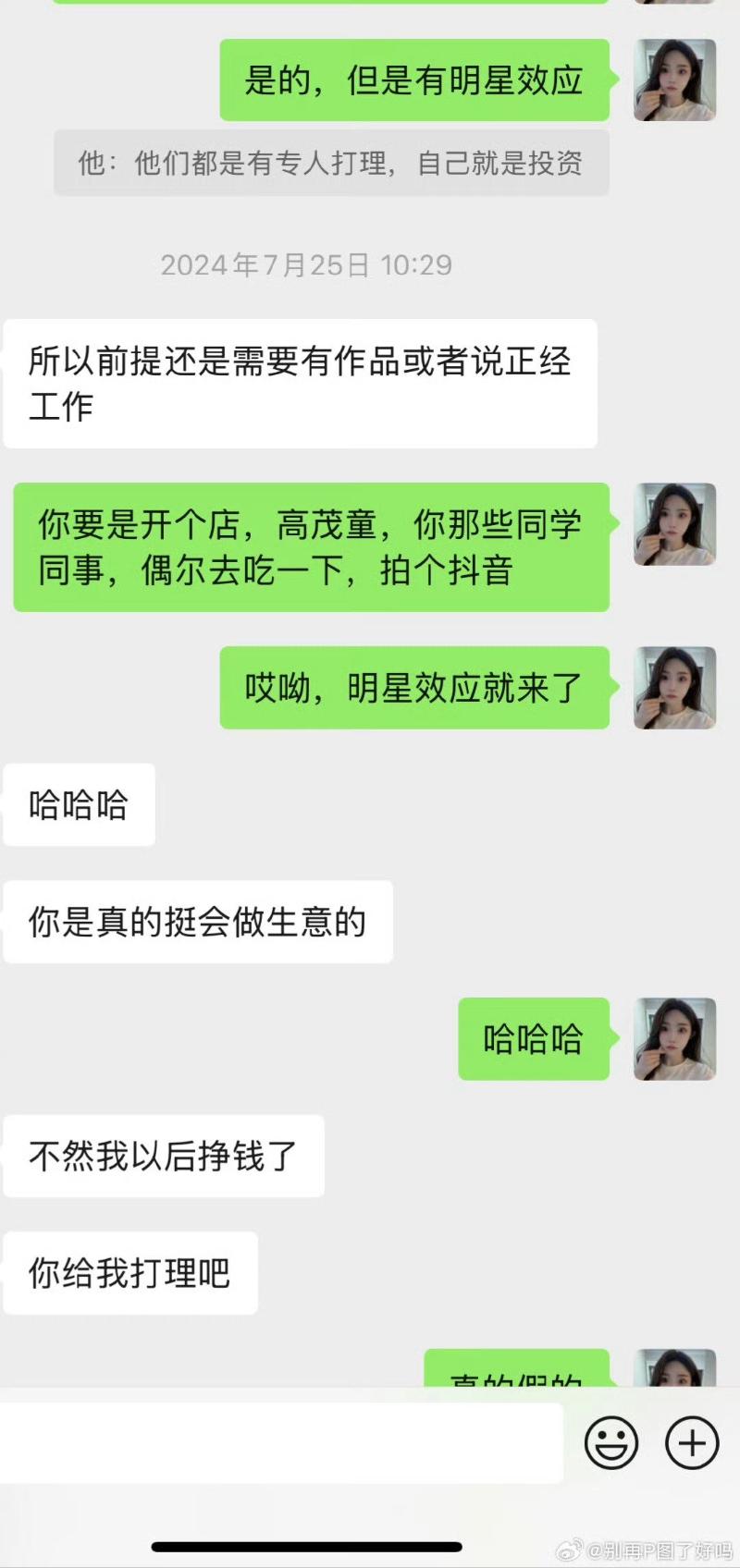
Task: Tap the avatar beside 是的，但是有明星效应
Action: (674, 80)
